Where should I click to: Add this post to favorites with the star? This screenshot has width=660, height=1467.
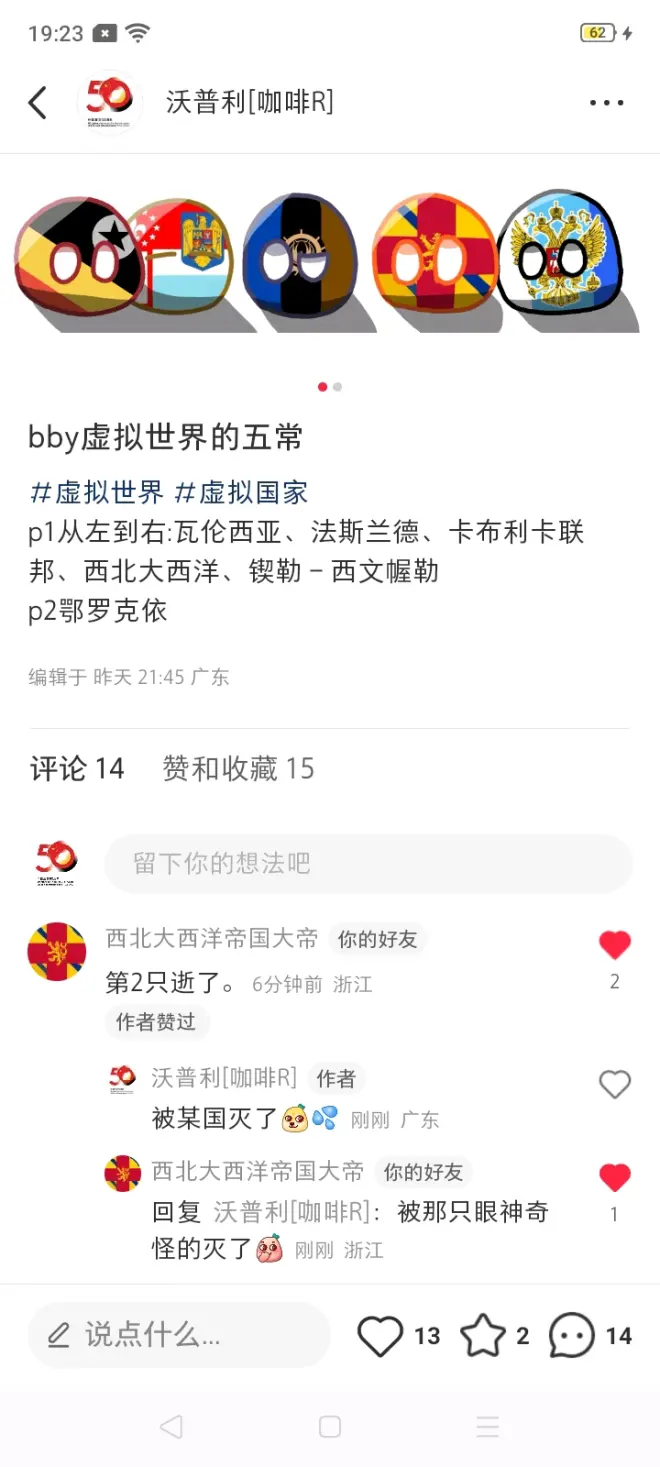coord(482,1335)
